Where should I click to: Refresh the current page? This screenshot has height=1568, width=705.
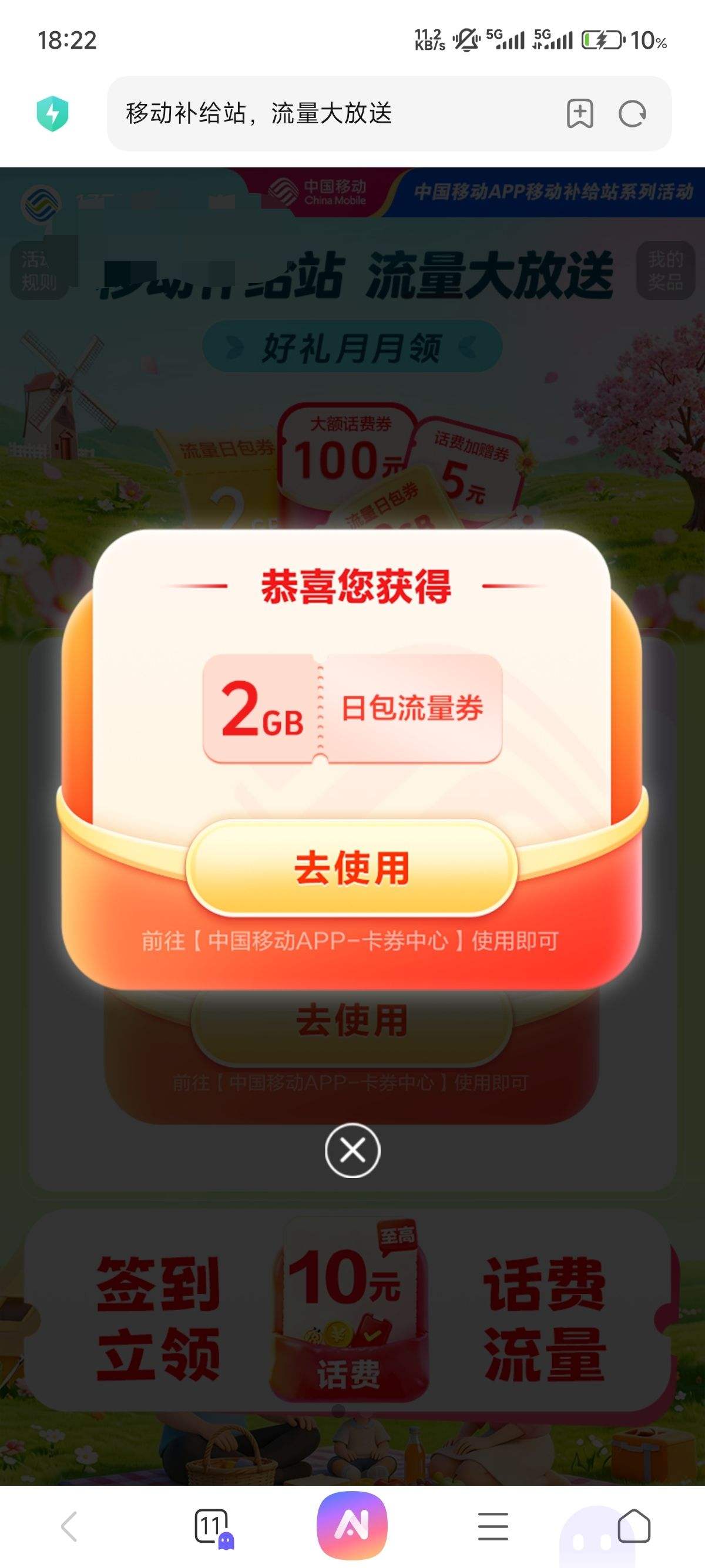click(632, 114)
